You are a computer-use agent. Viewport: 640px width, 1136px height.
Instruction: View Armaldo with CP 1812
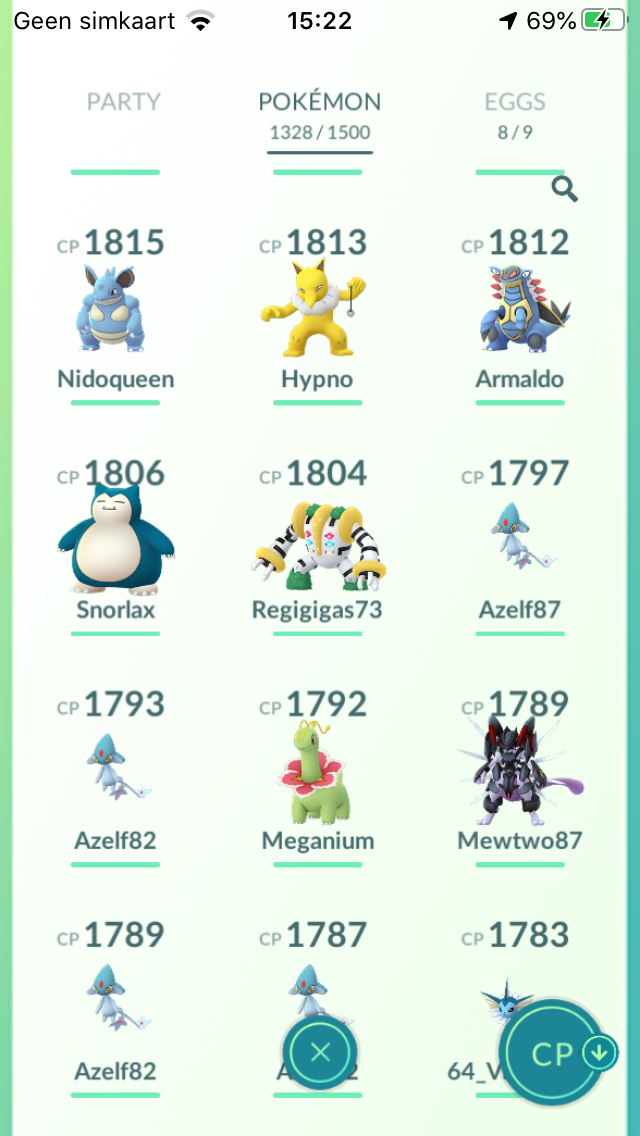coord(520,310)
